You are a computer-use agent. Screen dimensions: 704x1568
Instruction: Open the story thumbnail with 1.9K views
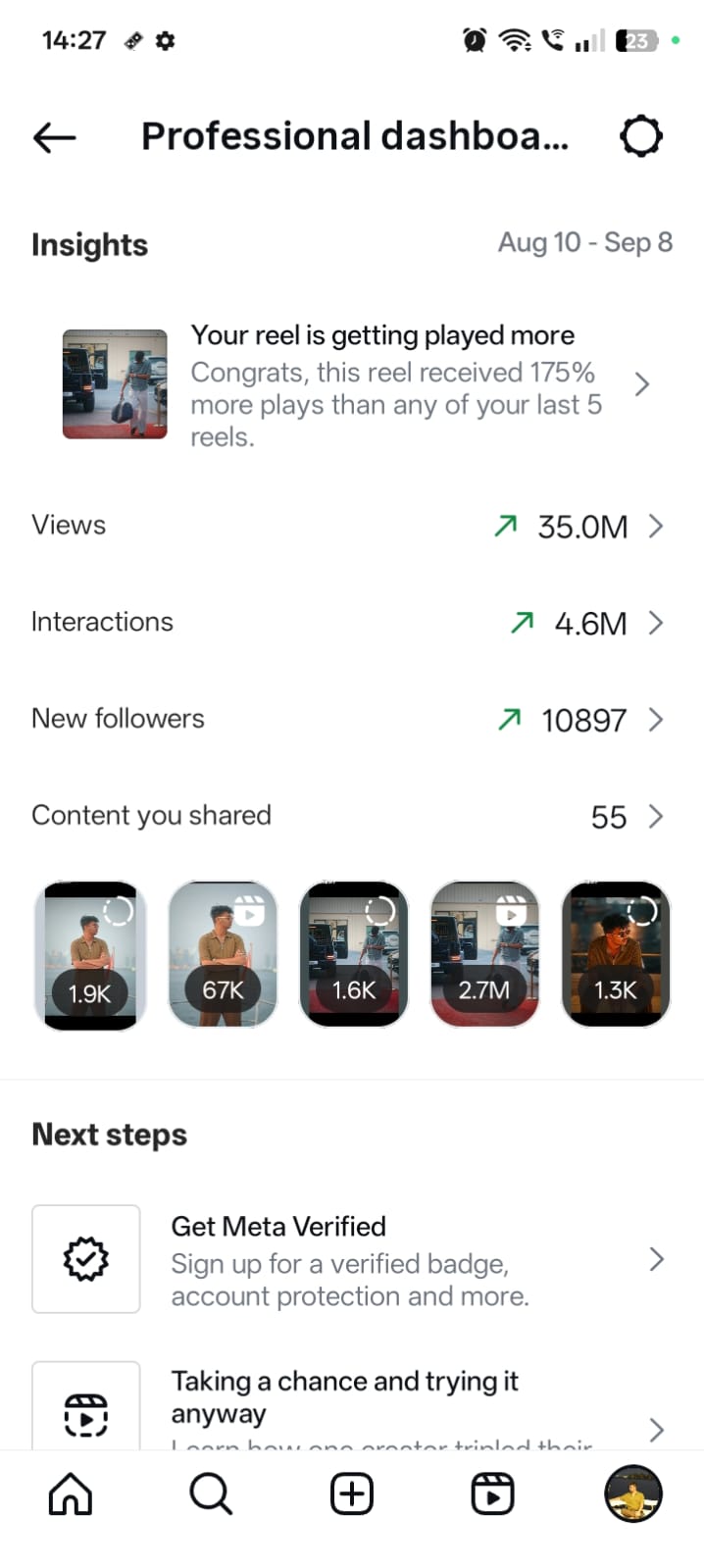(90, 954)
